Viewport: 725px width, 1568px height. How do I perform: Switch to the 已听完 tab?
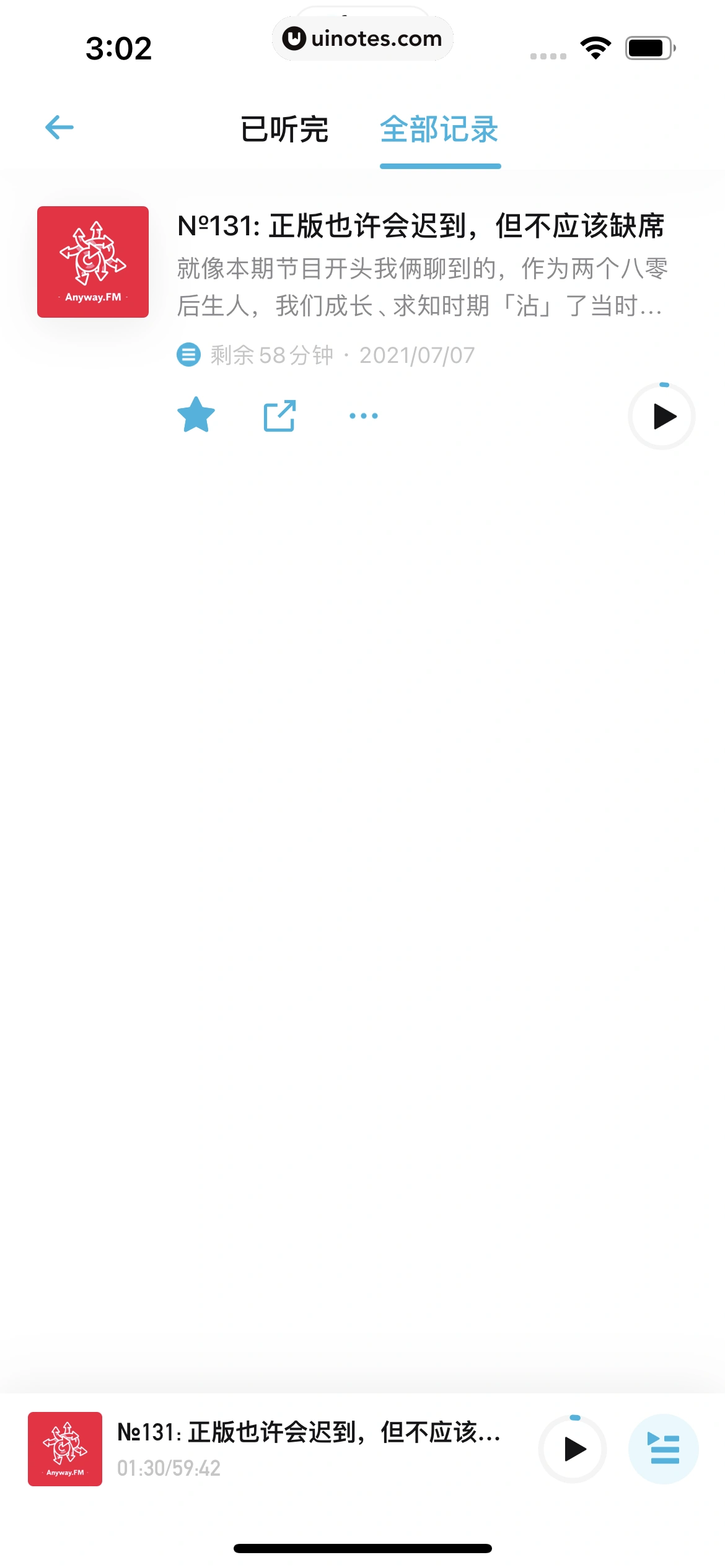click(x=284, y=129)
